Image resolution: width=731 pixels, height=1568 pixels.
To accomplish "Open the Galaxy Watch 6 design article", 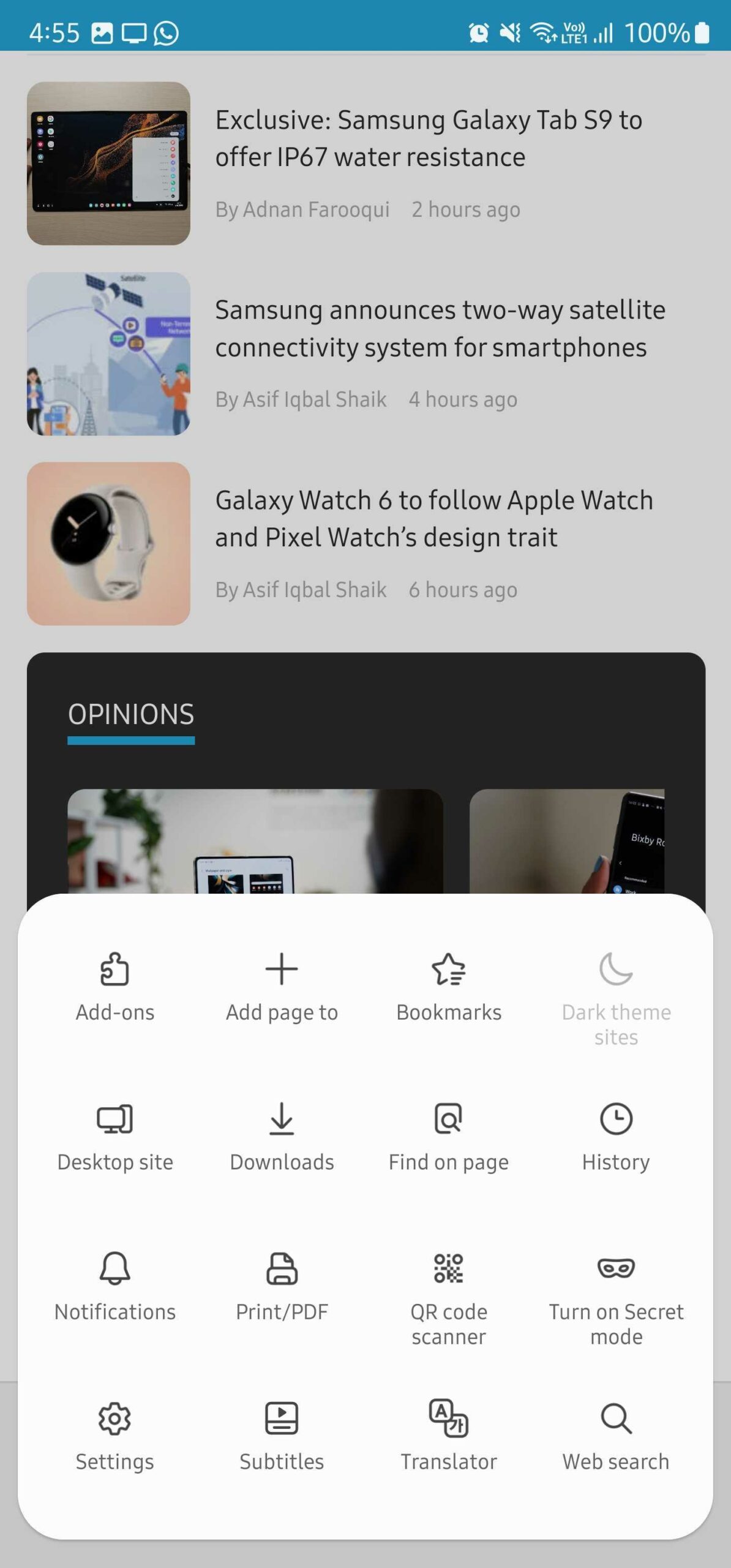I will pyautogui.click(x=433, y=518).
